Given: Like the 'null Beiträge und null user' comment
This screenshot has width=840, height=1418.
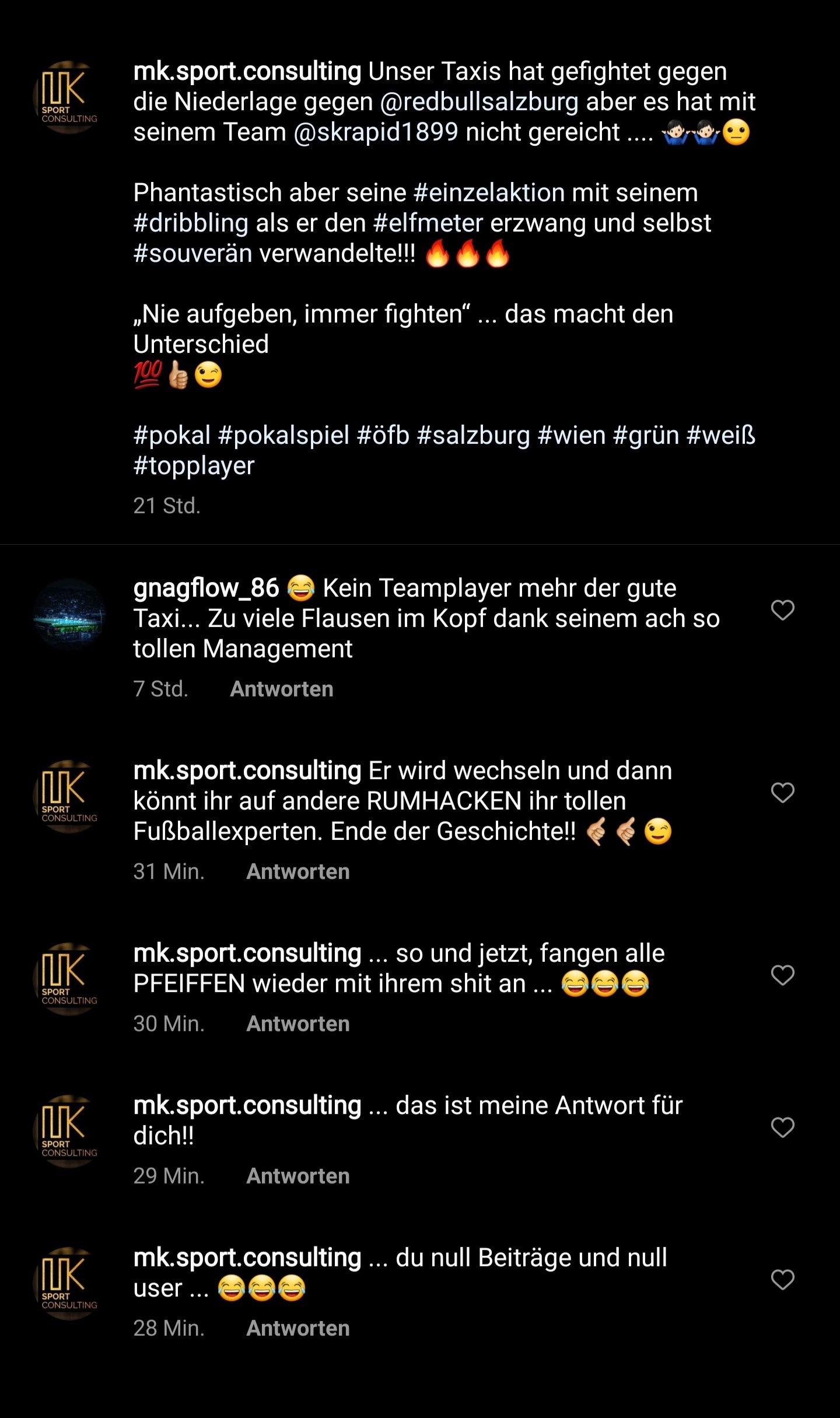Looking at the screenshot, I should (782, 1280).
